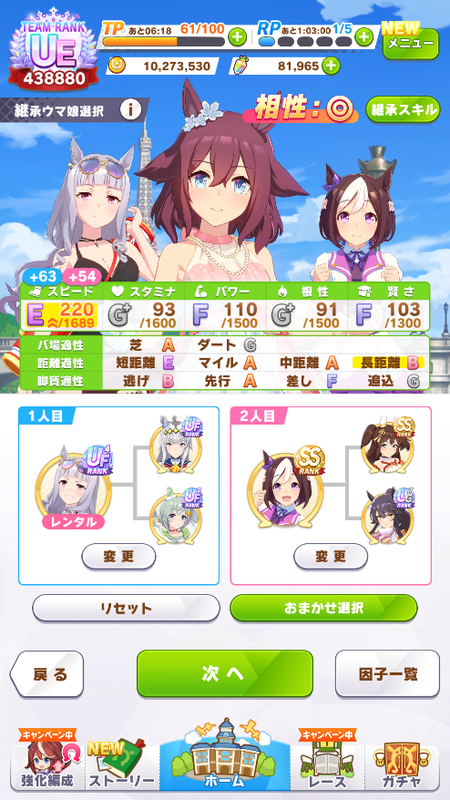Switch to the レース tab

pos(327,765)
